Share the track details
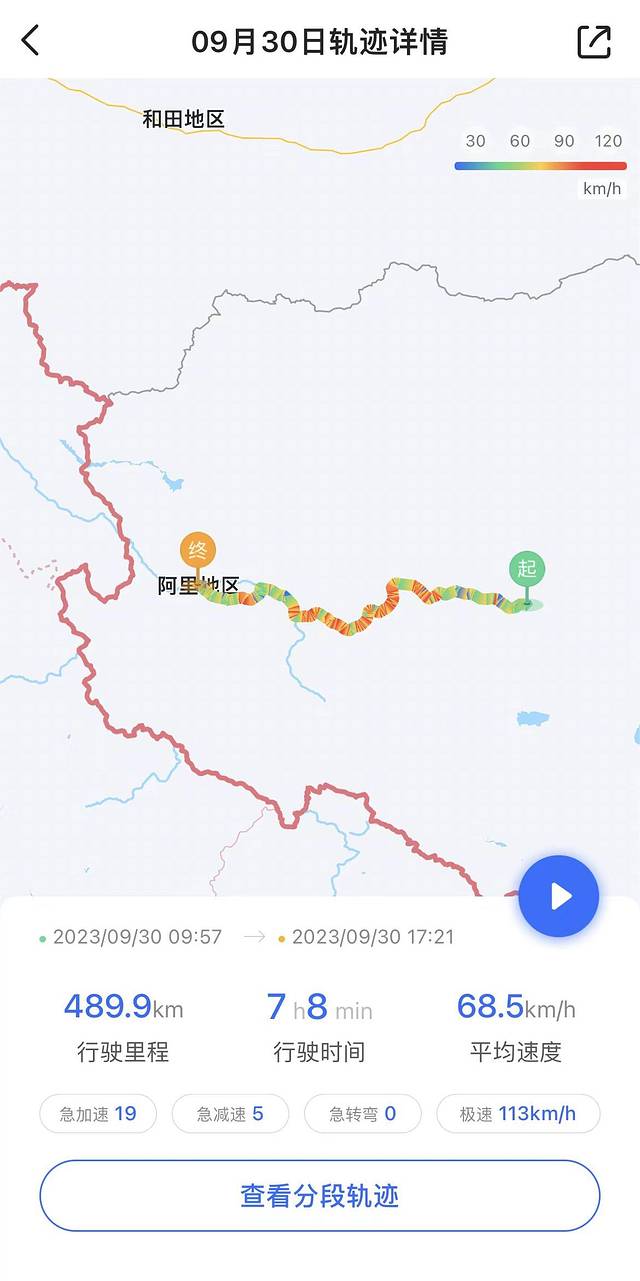The image size is (640, 1281). pos(594,41)
